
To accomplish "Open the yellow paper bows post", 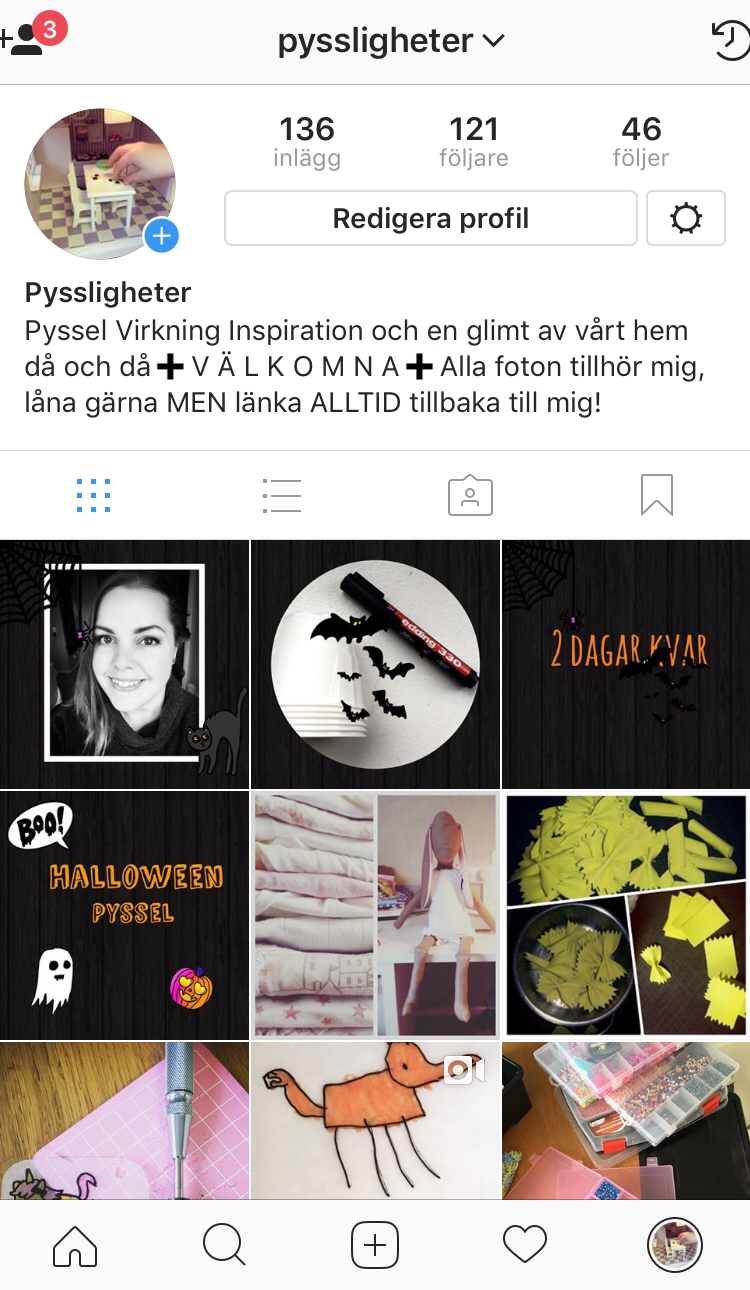I will point(626,916).
